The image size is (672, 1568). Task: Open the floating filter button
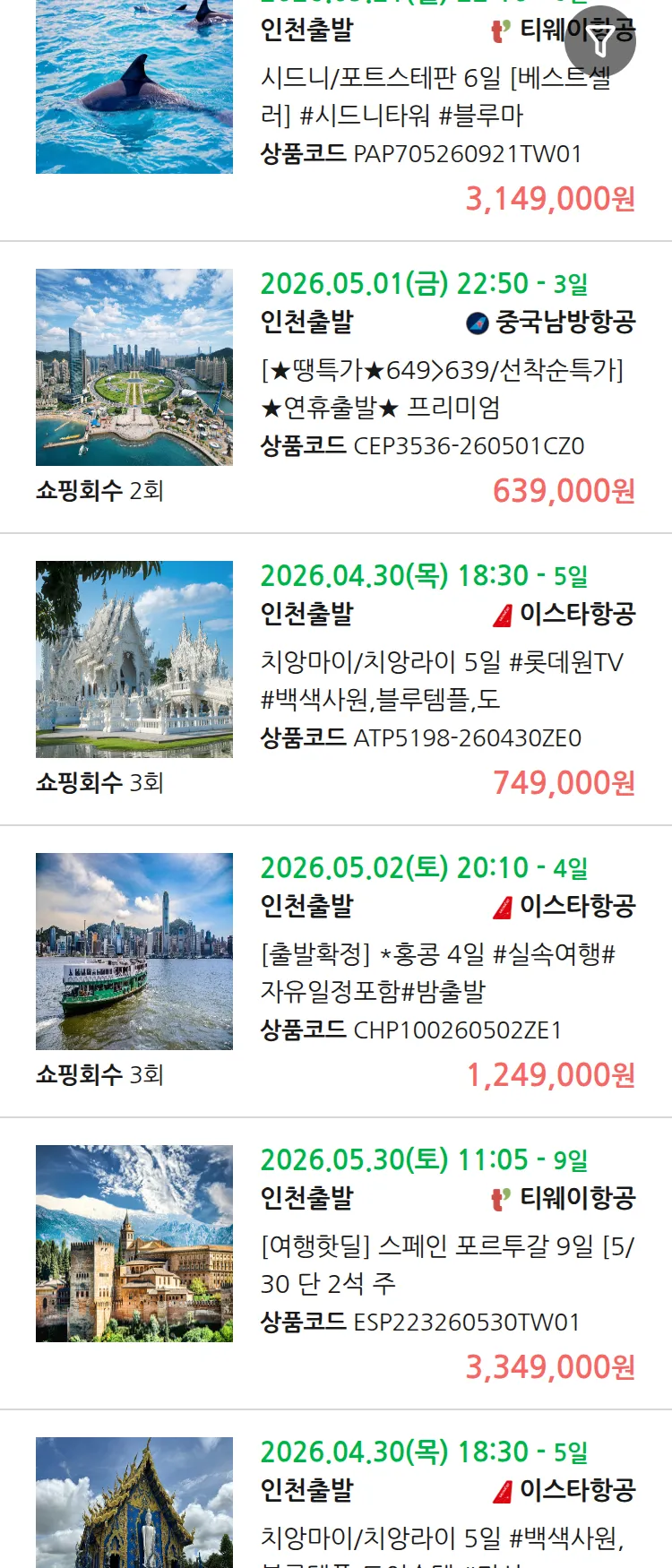pos(600,41)
